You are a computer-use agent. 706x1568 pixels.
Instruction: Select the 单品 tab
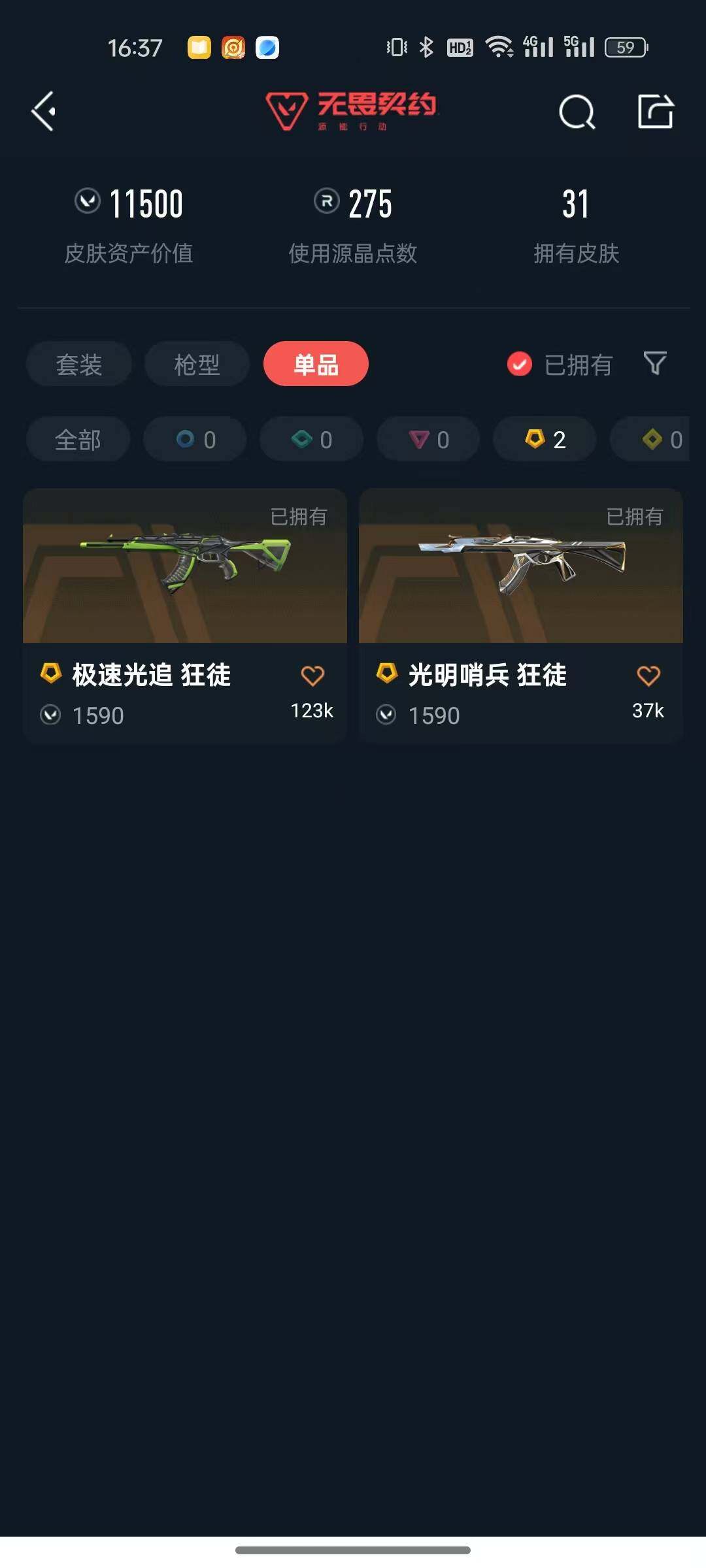click(316, 364)
